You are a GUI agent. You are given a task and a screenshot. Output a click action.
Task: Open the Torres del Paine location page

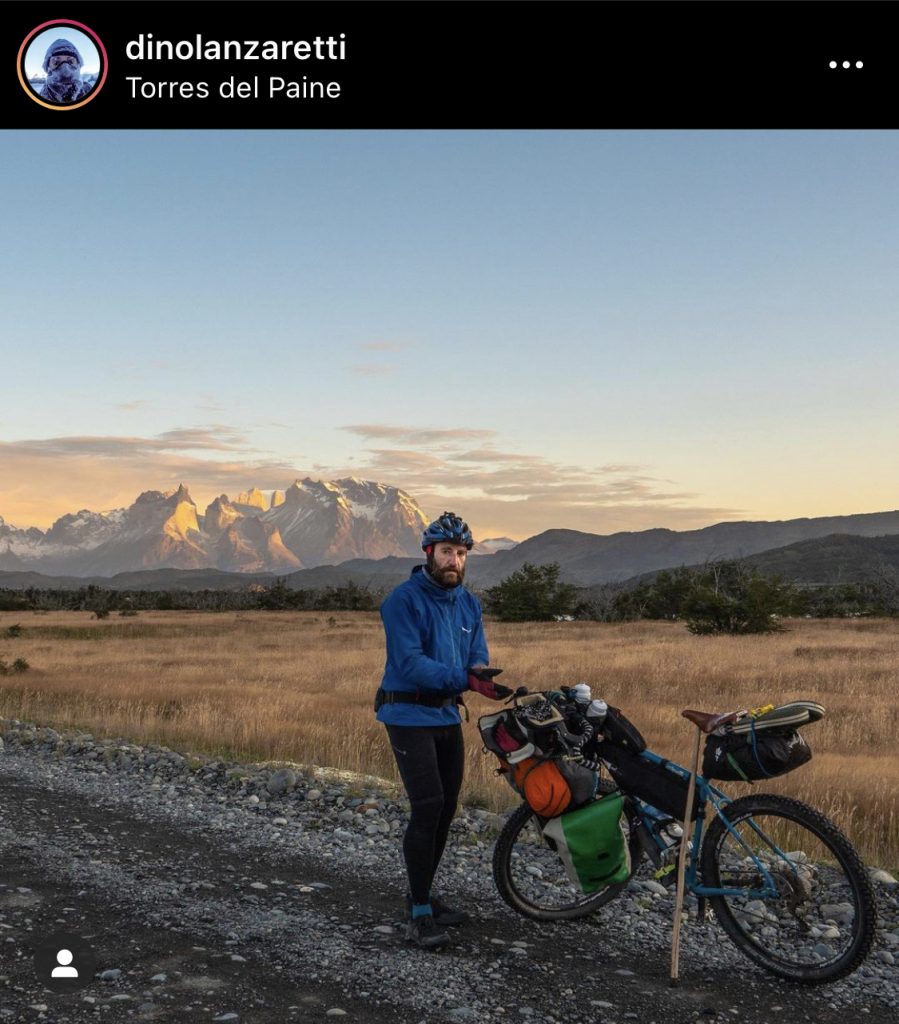[x=233, y=88]
